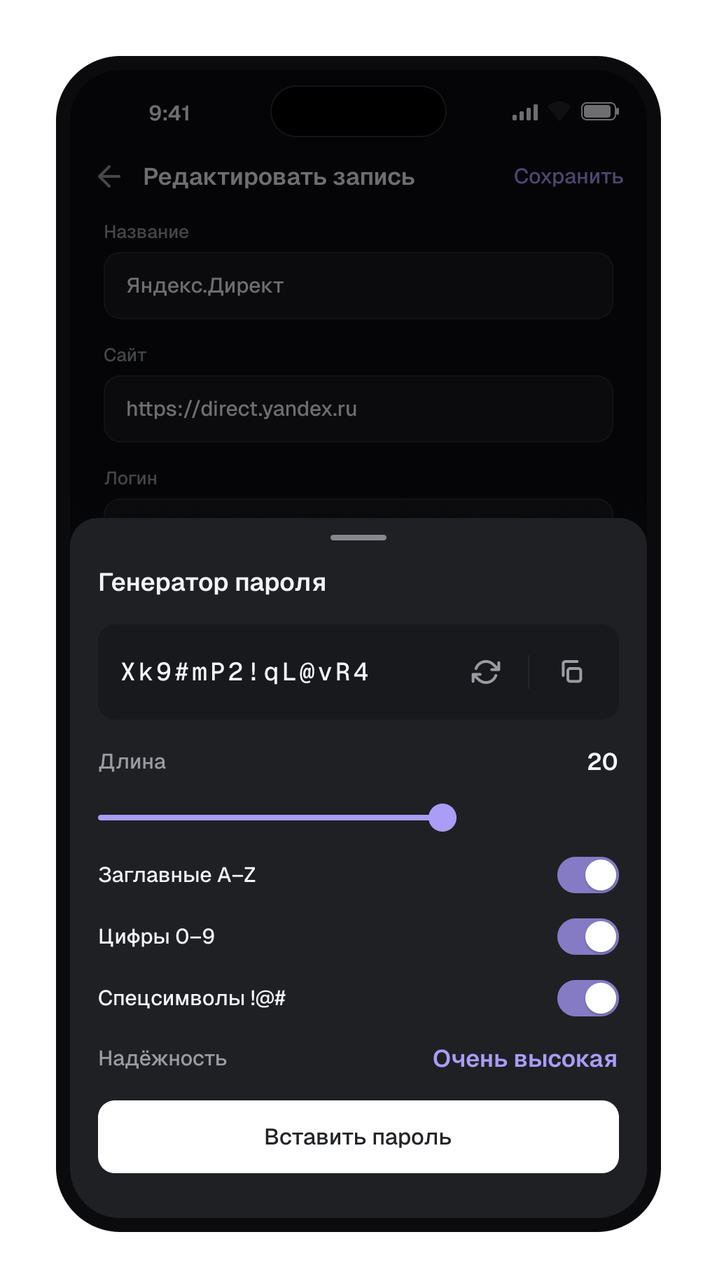Tap the sheet's drag handle
Viewport: 717px width, 1288px height.
(358, 538)
